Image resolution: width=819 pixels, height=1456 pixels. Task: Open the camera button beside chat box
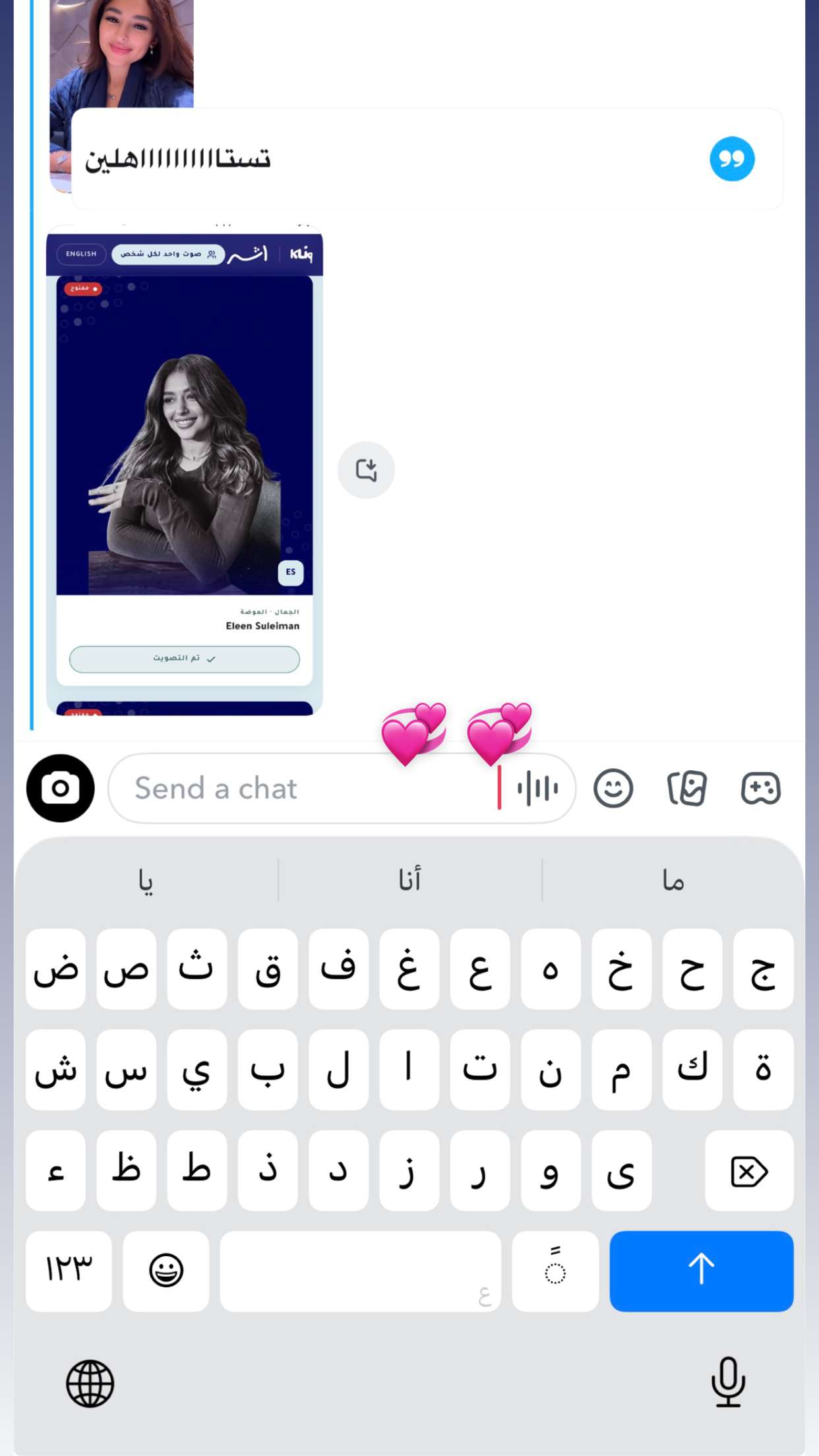(x=60, y=788)
